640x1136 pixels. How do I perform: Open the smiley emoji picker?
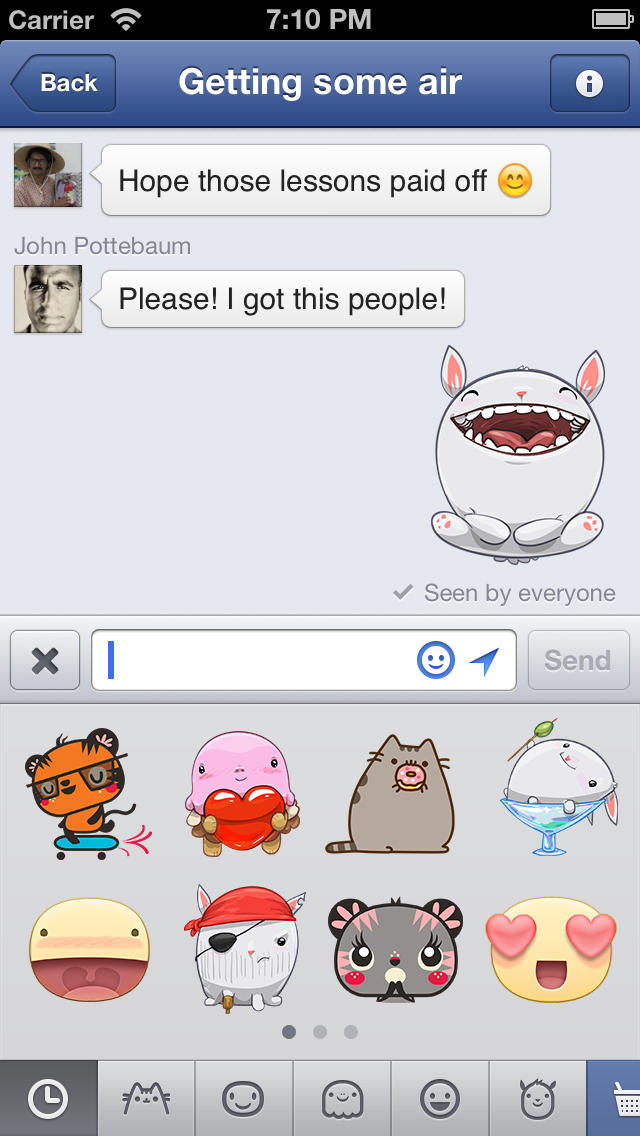pos(436,660)
